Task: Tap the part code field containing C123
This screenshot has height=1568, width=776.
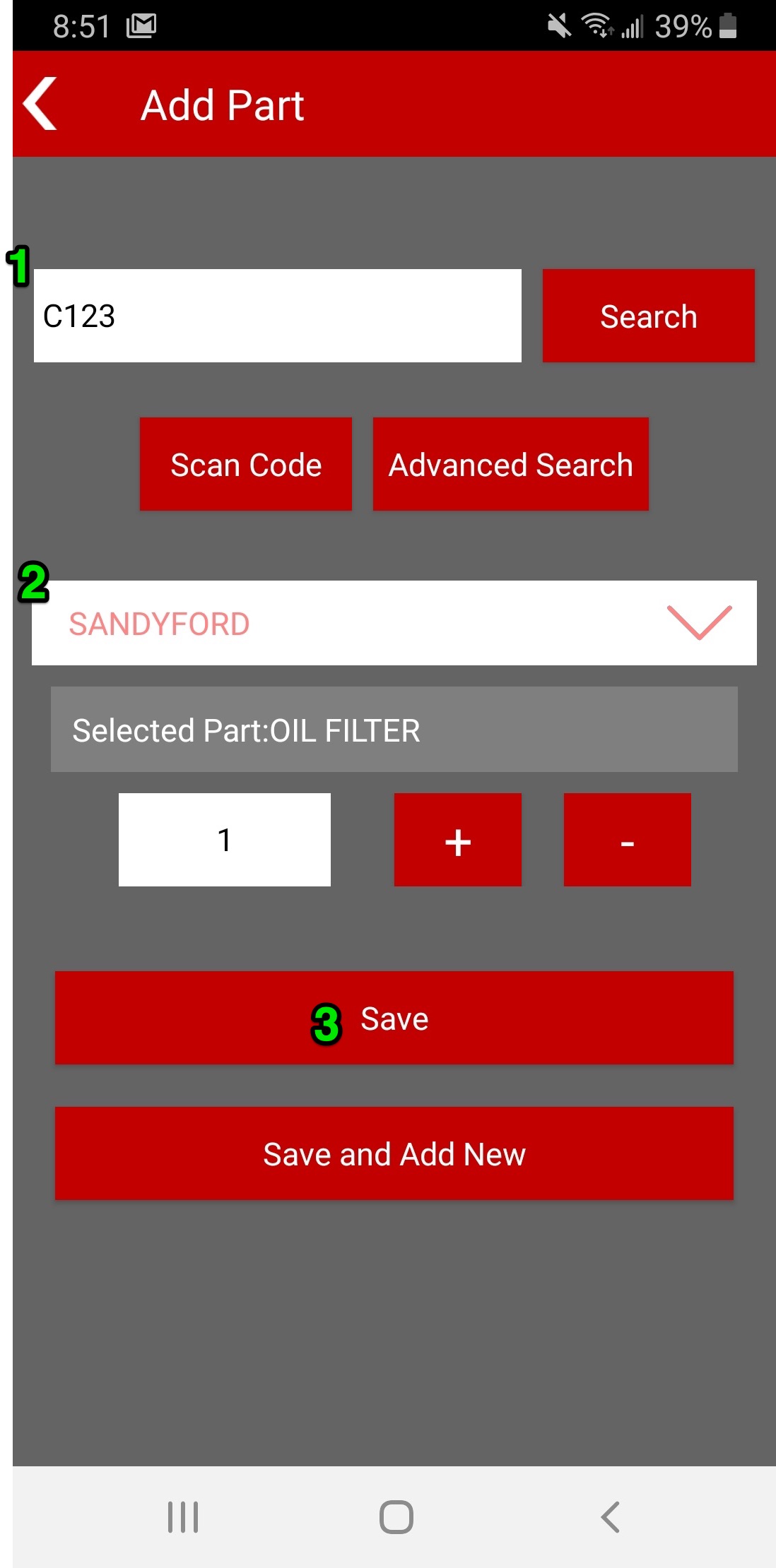Action: pyautogui.click(x=278, y=316)
